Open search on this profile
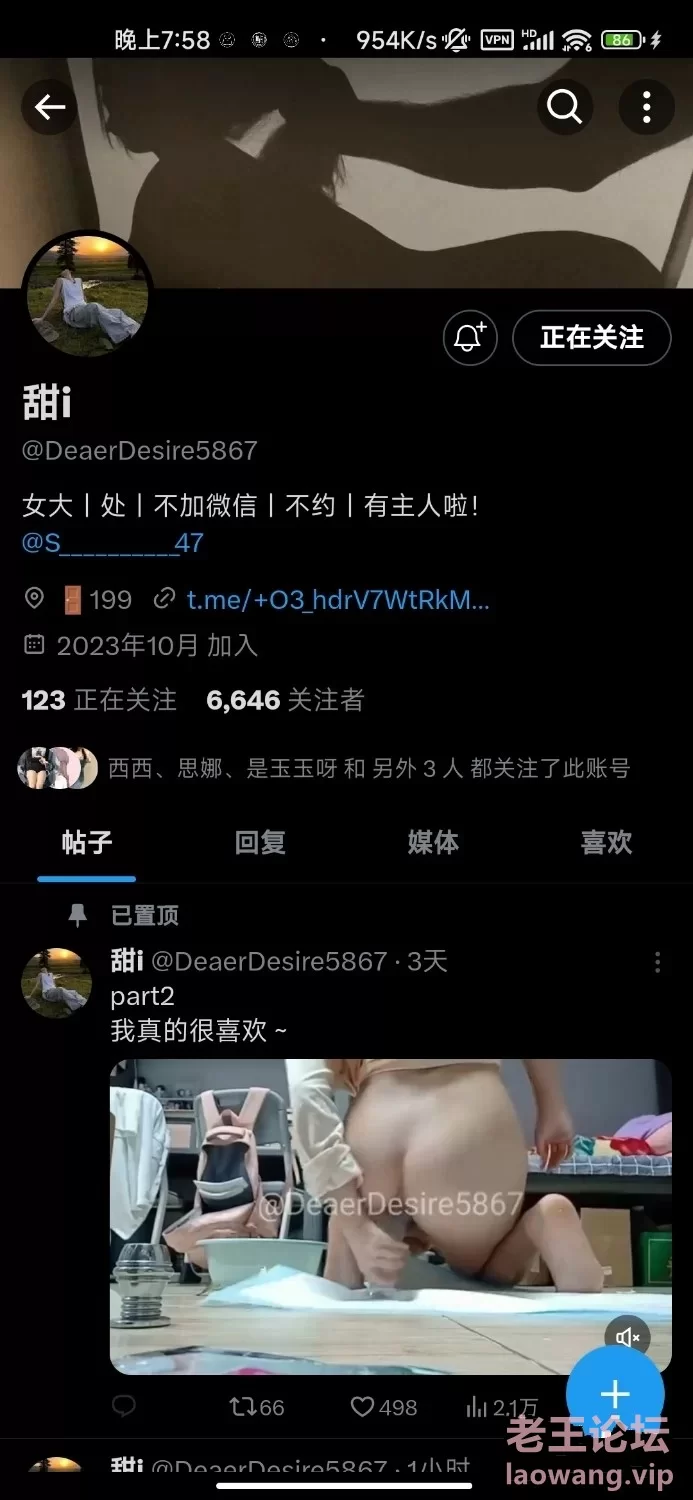The image size is (693, 1500). (x=564, y=106)
